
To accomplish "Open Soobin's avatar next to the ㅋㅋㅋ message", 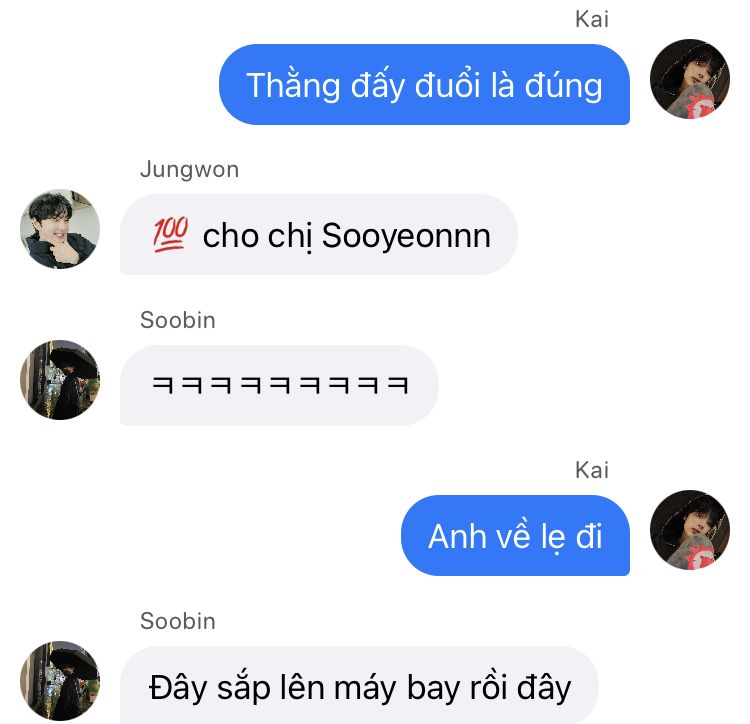I will click(60, 380).
